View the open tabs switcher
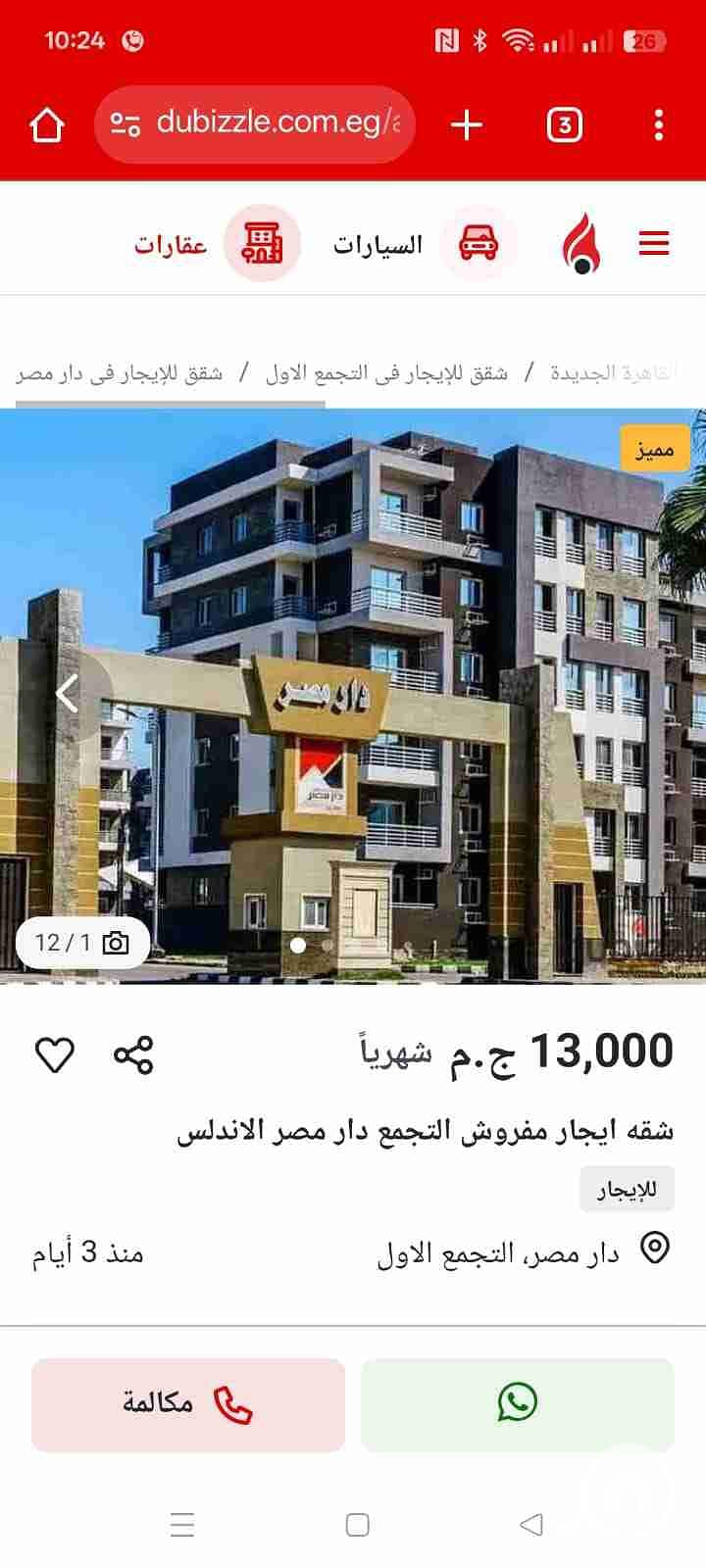Viewport: 706px width, 1568px height. pyautogui.click(x=564, y=125)
